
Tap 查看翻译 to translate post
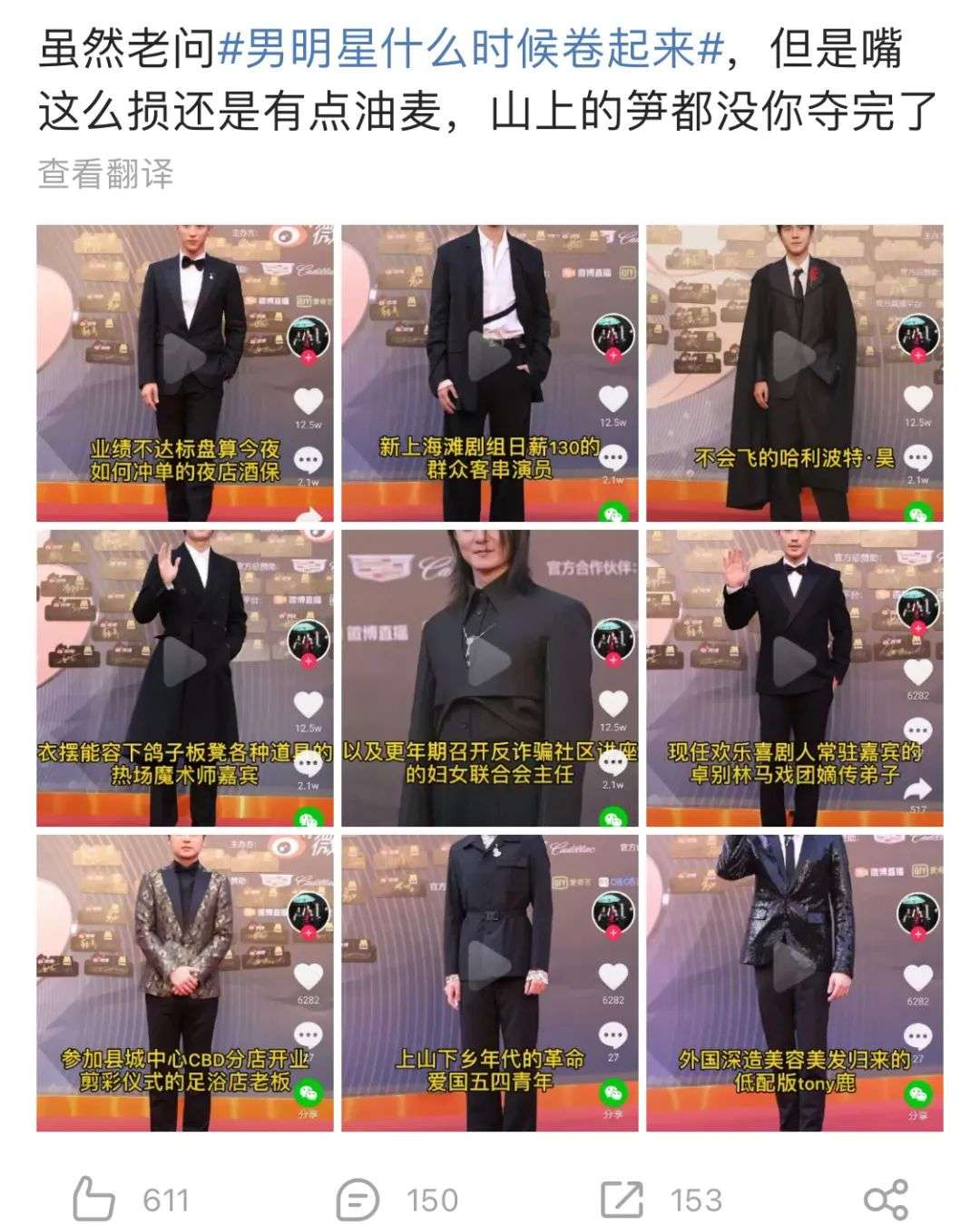[x=105, y=173]
